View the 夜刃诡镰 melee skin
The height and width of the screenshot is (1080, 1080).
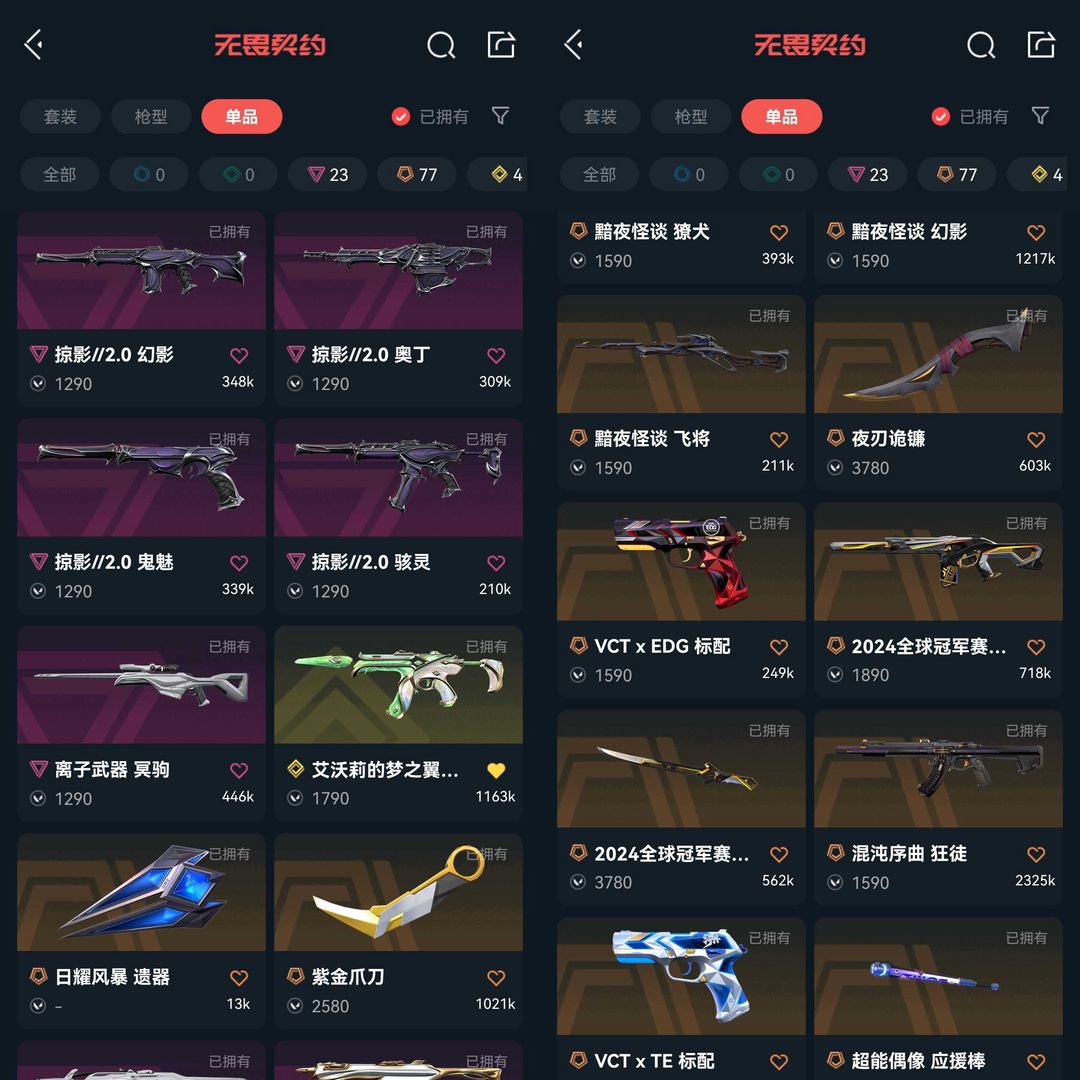[x=938, y=392]
